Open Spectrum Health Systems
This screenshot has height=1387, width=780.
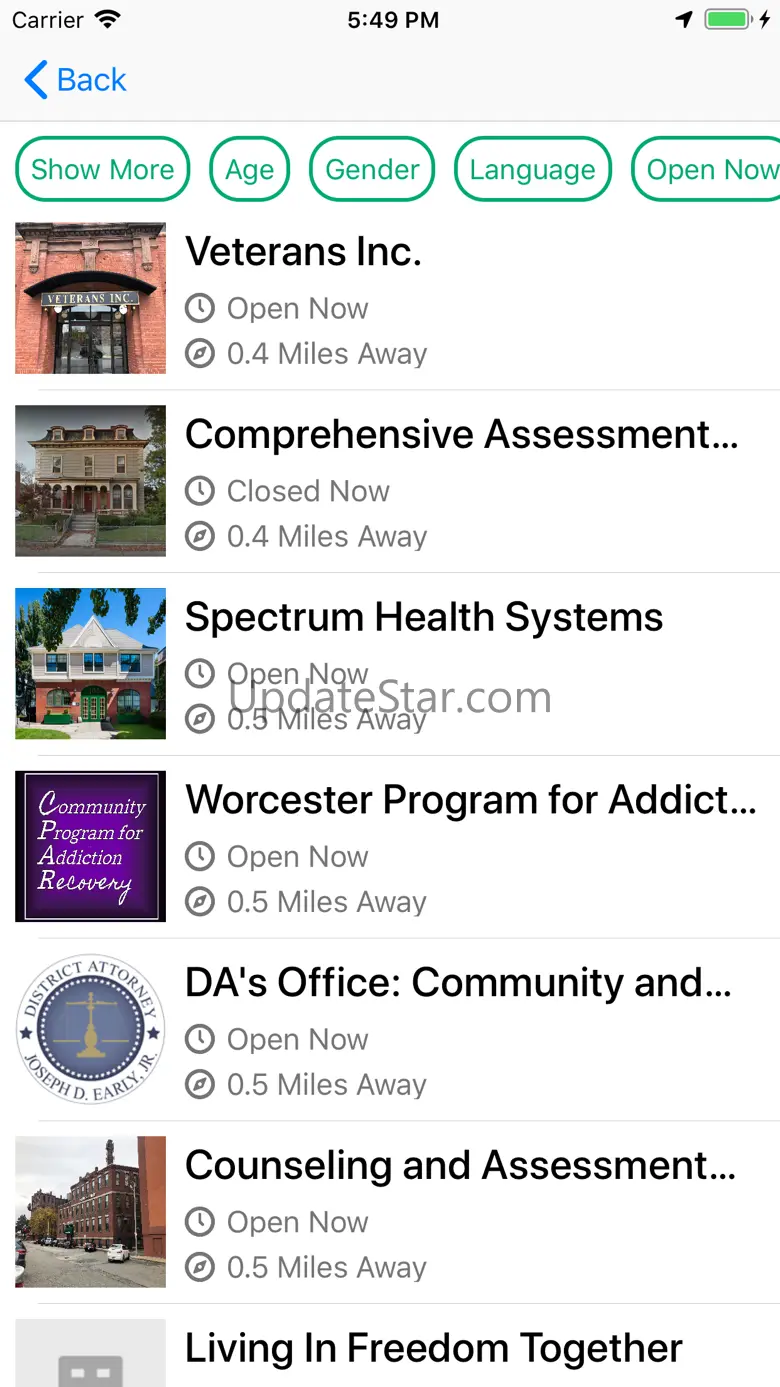[x=400, y=664]
